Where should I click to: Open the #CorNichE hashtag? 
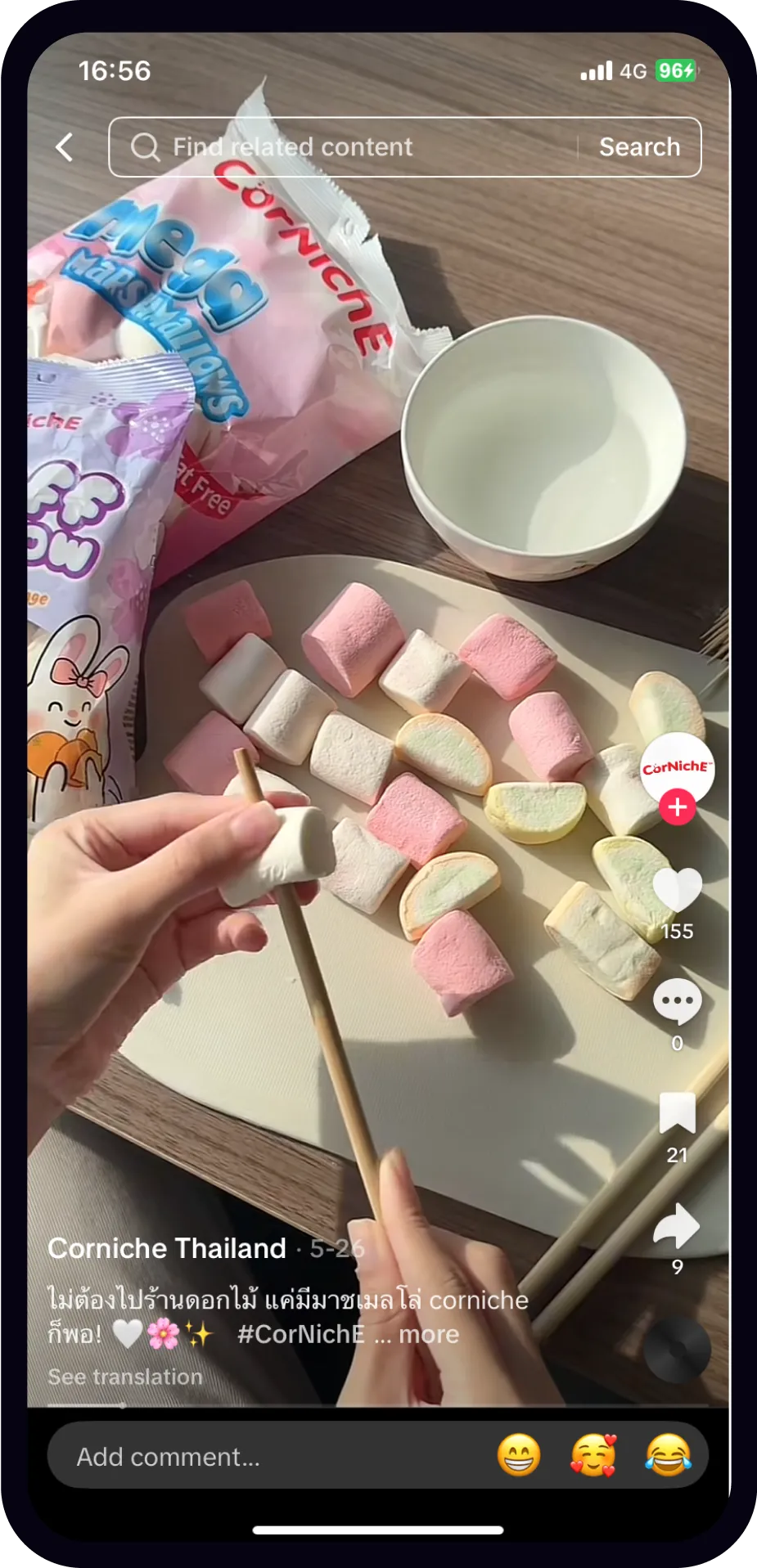click(x=300, y=1334)
